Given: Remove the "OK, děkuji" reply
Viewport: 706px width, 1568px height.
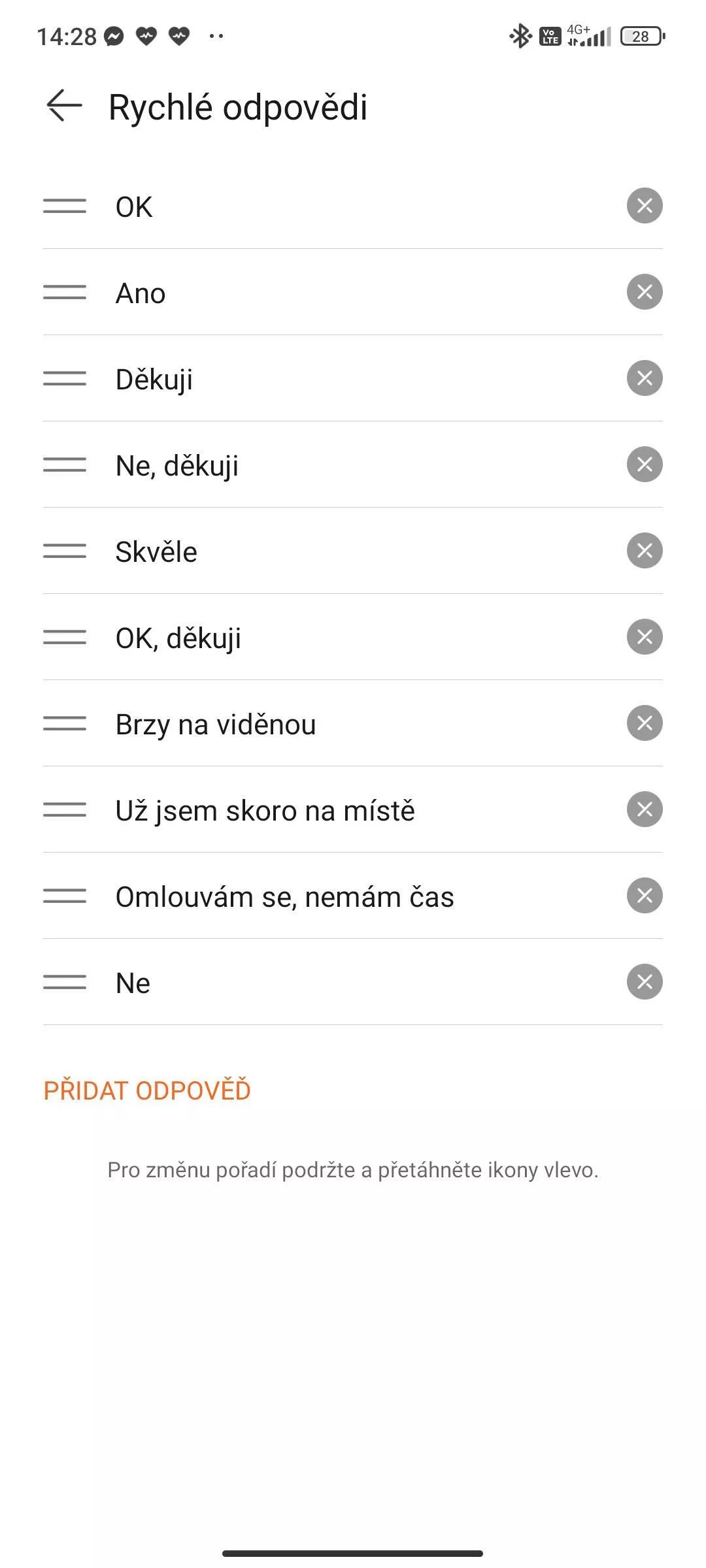Looking at the screenshot, I should click(645, 637).
